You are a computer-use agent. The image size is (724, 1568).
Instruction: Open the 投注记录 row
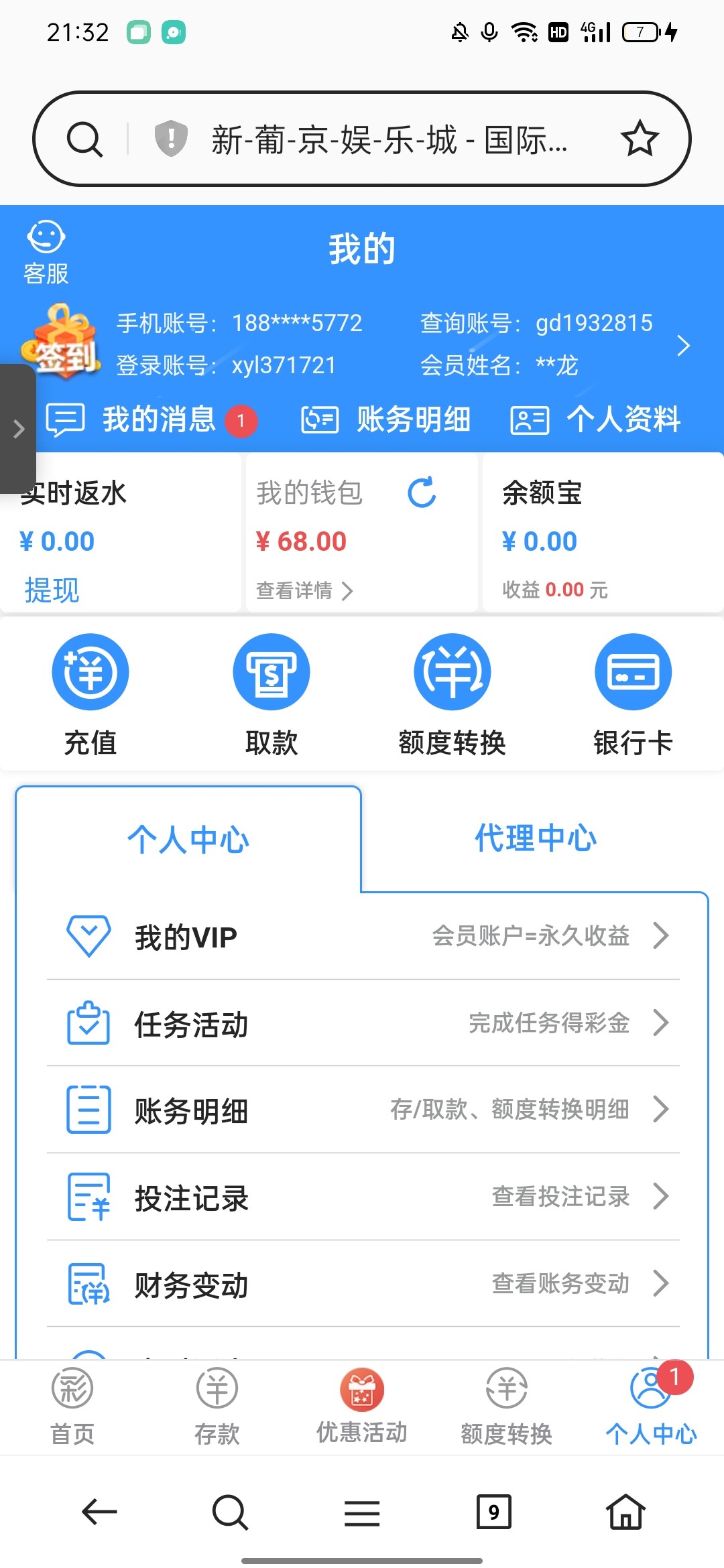pyautogui.click(x=363, y=1197)
